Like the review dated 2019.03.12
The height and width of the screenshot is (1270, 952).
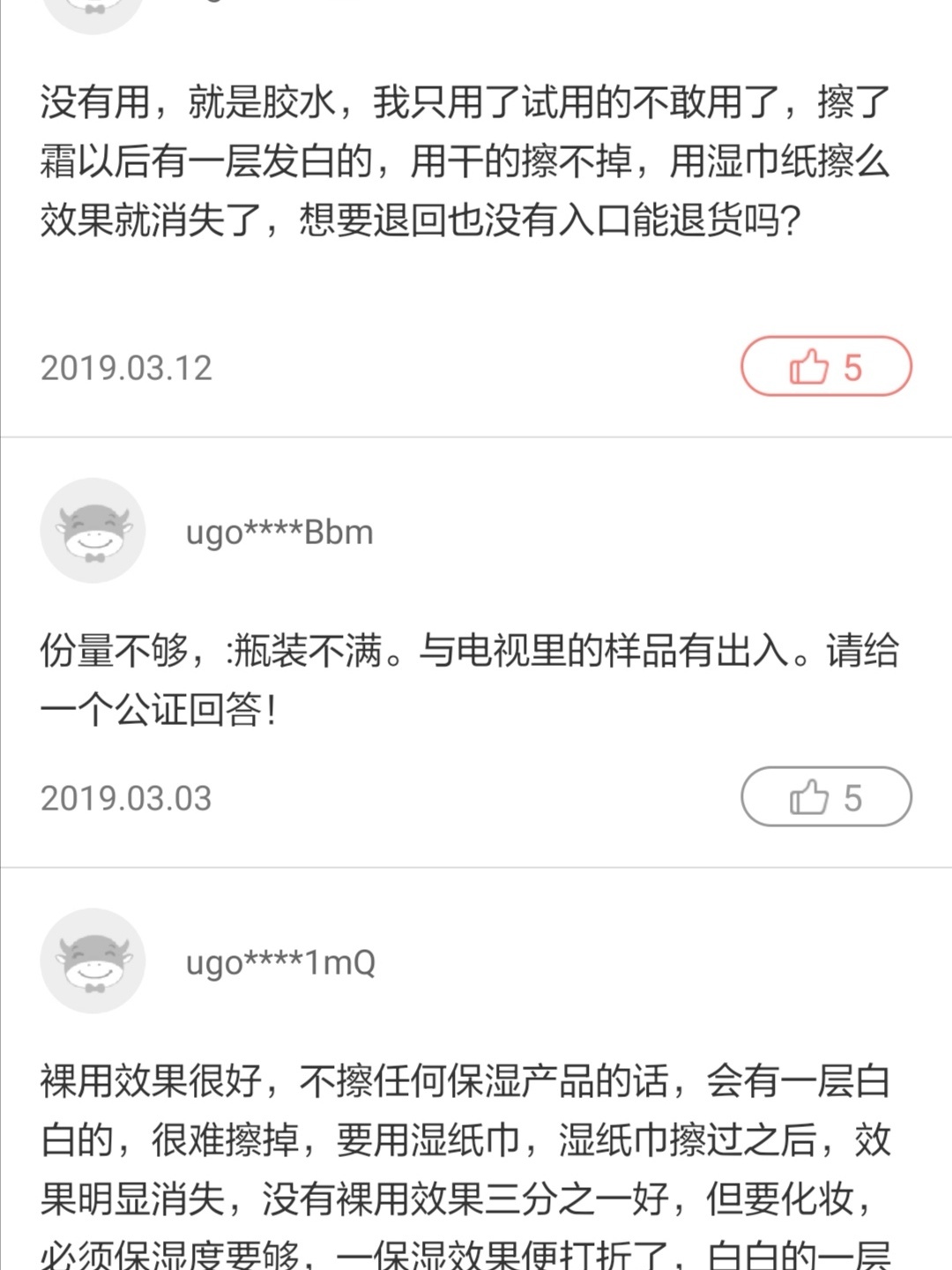(x=825, y=367)
